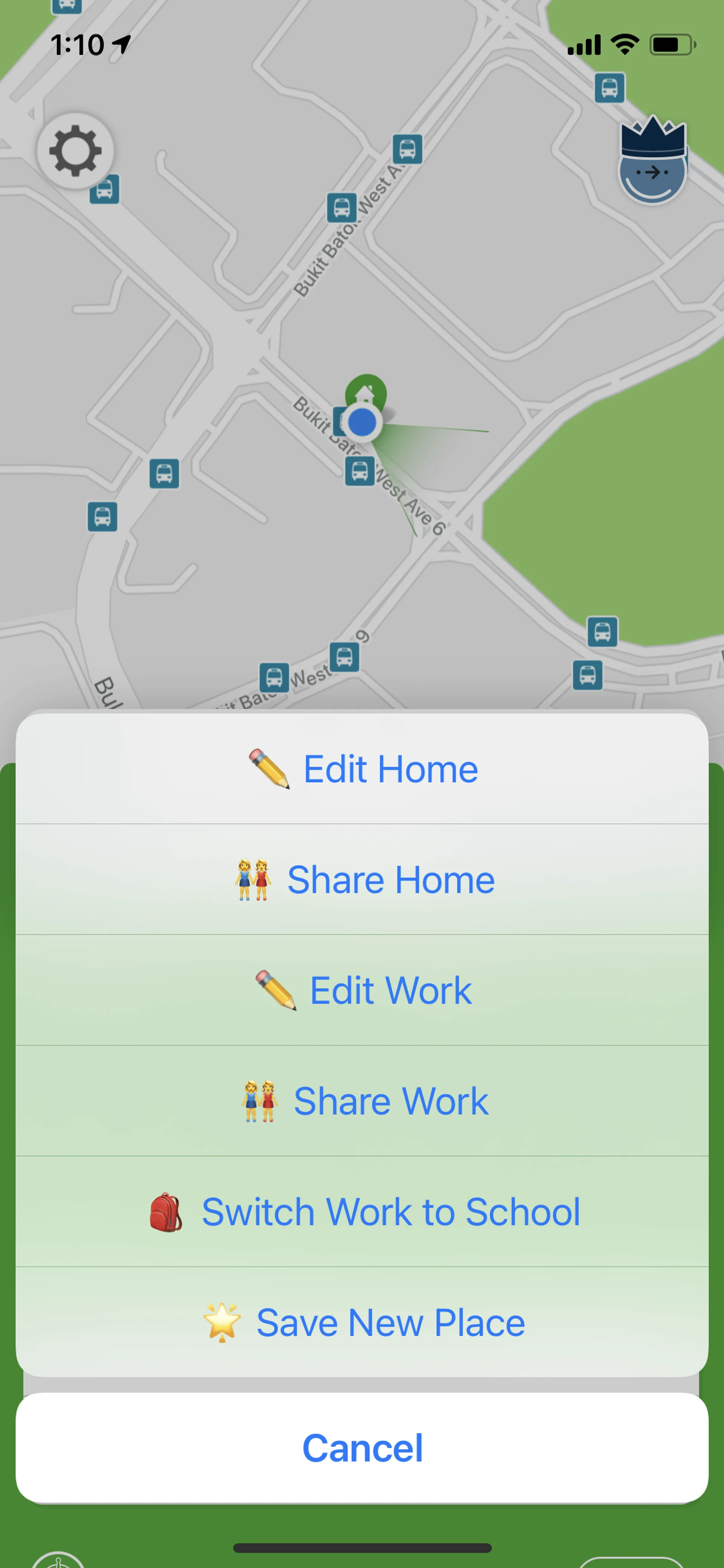Viewport: 724px width, 1568px height.
Task: Choose Share Home from the sheet
Action: (x=362, y=880)
